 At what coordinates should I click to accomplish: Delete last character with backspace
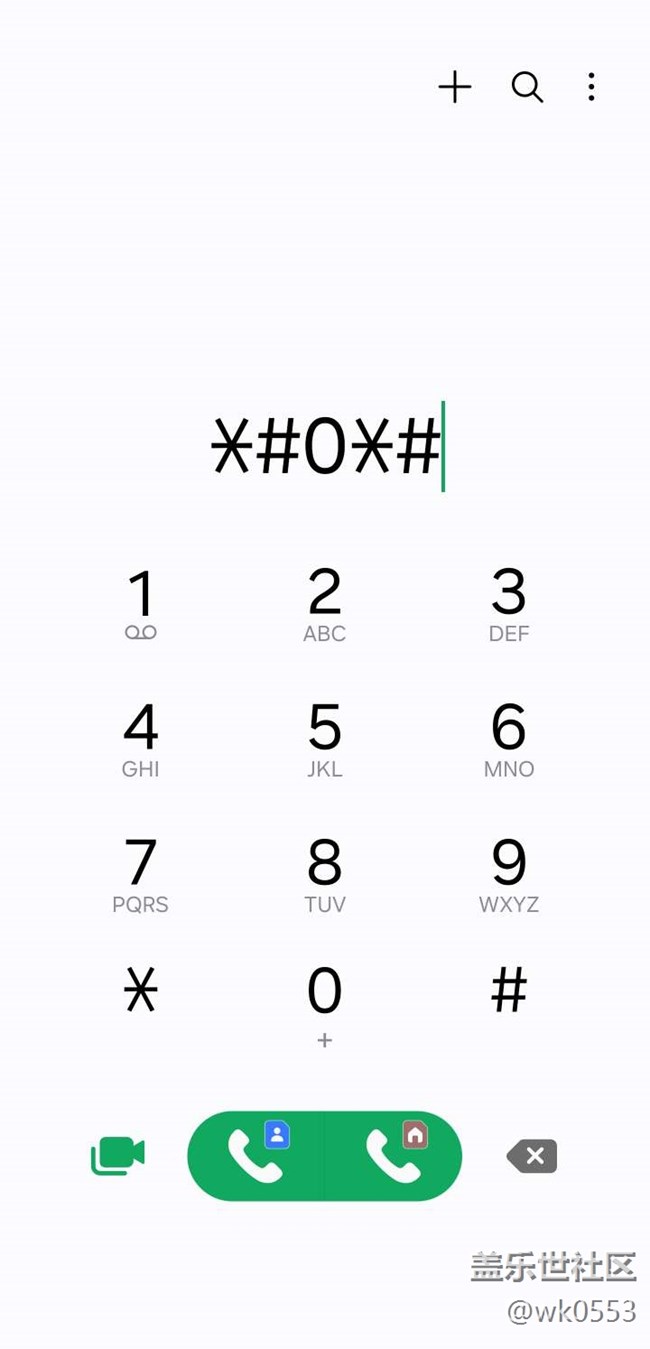pyautogui.click(x=532, y=1156)
